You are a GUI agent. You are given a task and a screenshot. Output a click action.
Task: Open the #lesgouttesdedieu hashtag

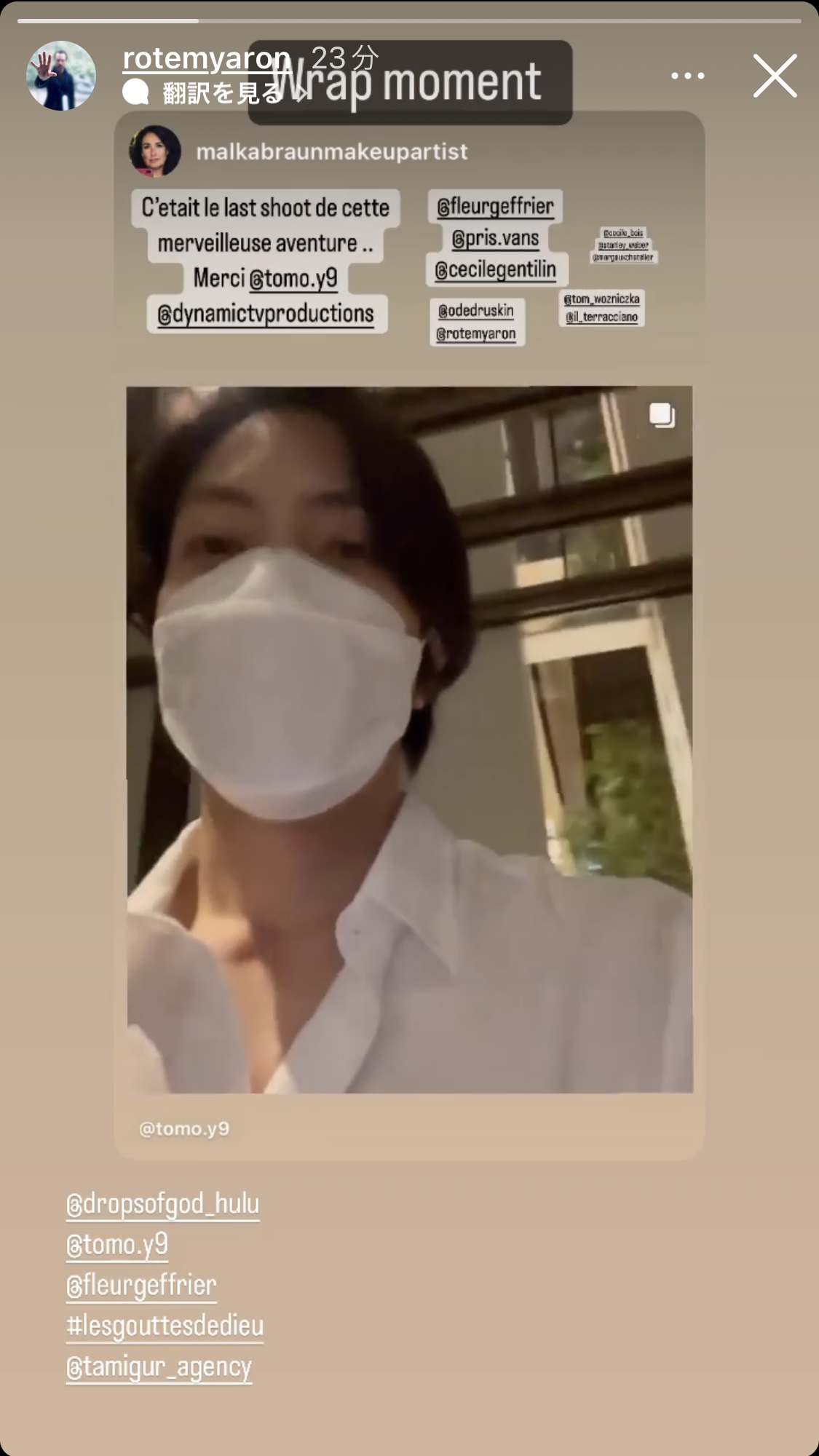coord(165,1326)
